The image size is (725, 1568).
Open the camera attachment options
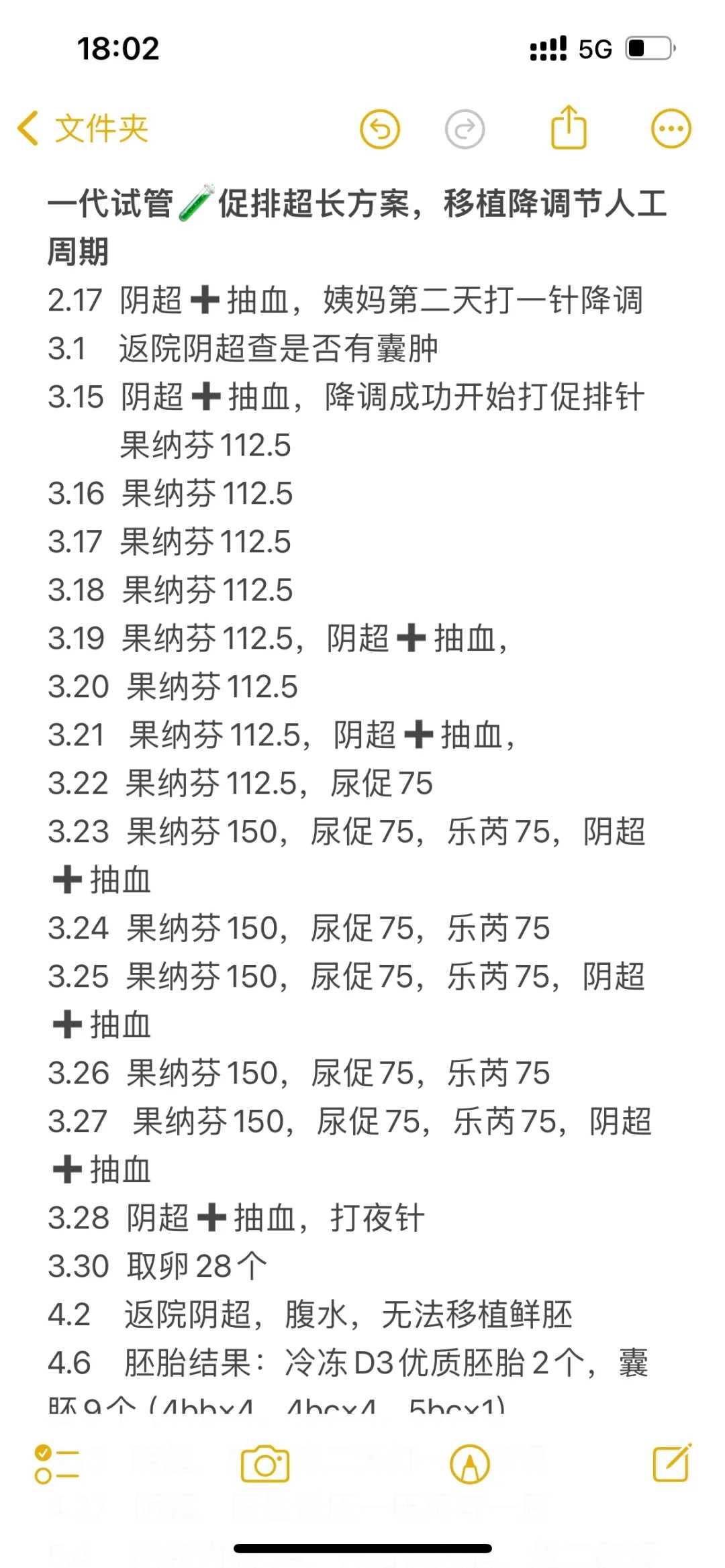[x=265, y=1465]
